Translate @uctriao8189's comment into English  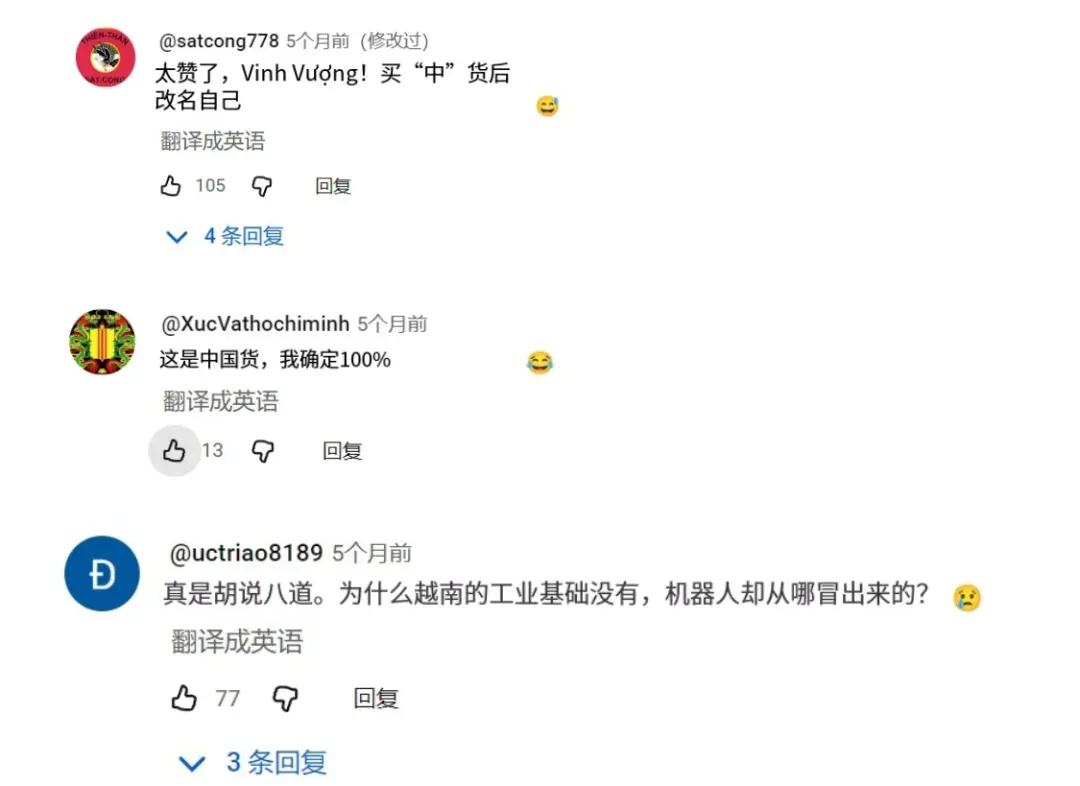point(237,641)
